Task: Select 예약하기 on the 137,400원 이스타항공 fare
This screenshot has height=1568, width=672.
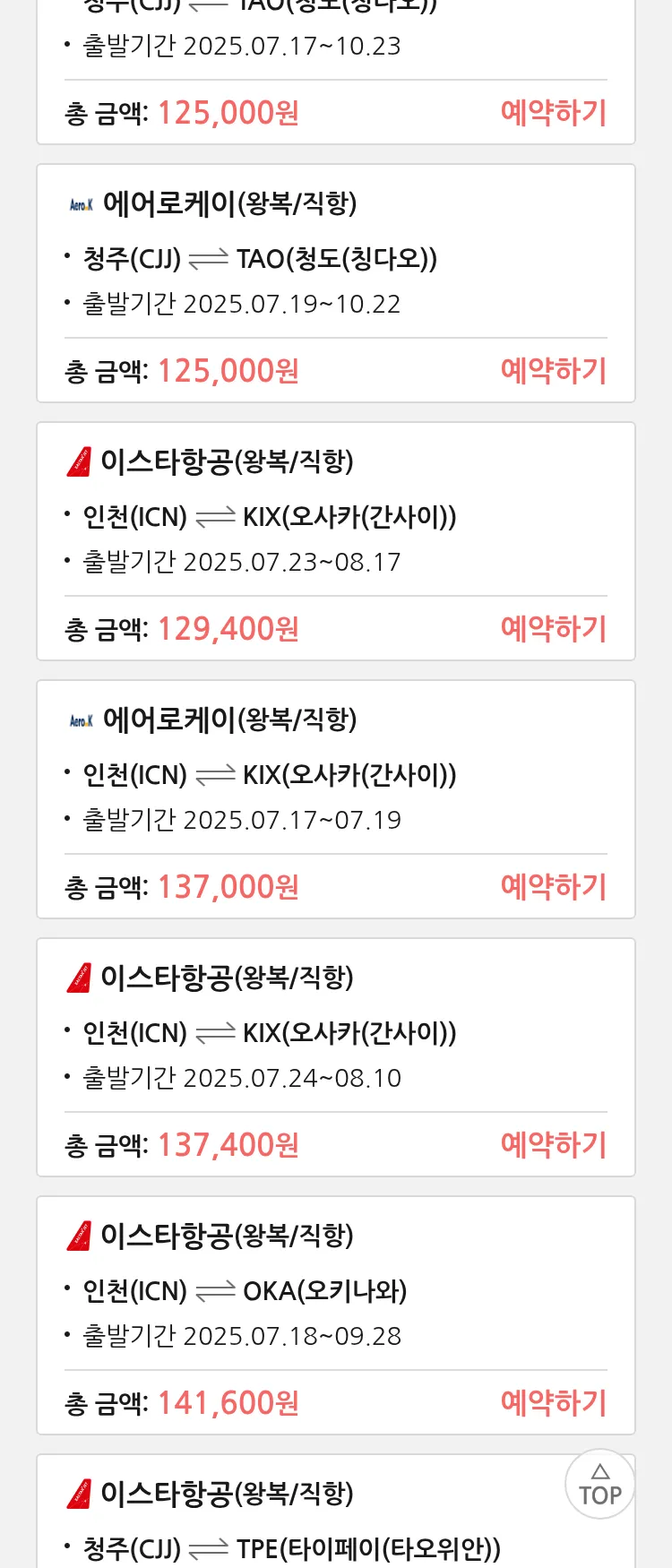Action: tap(553, 1145)
